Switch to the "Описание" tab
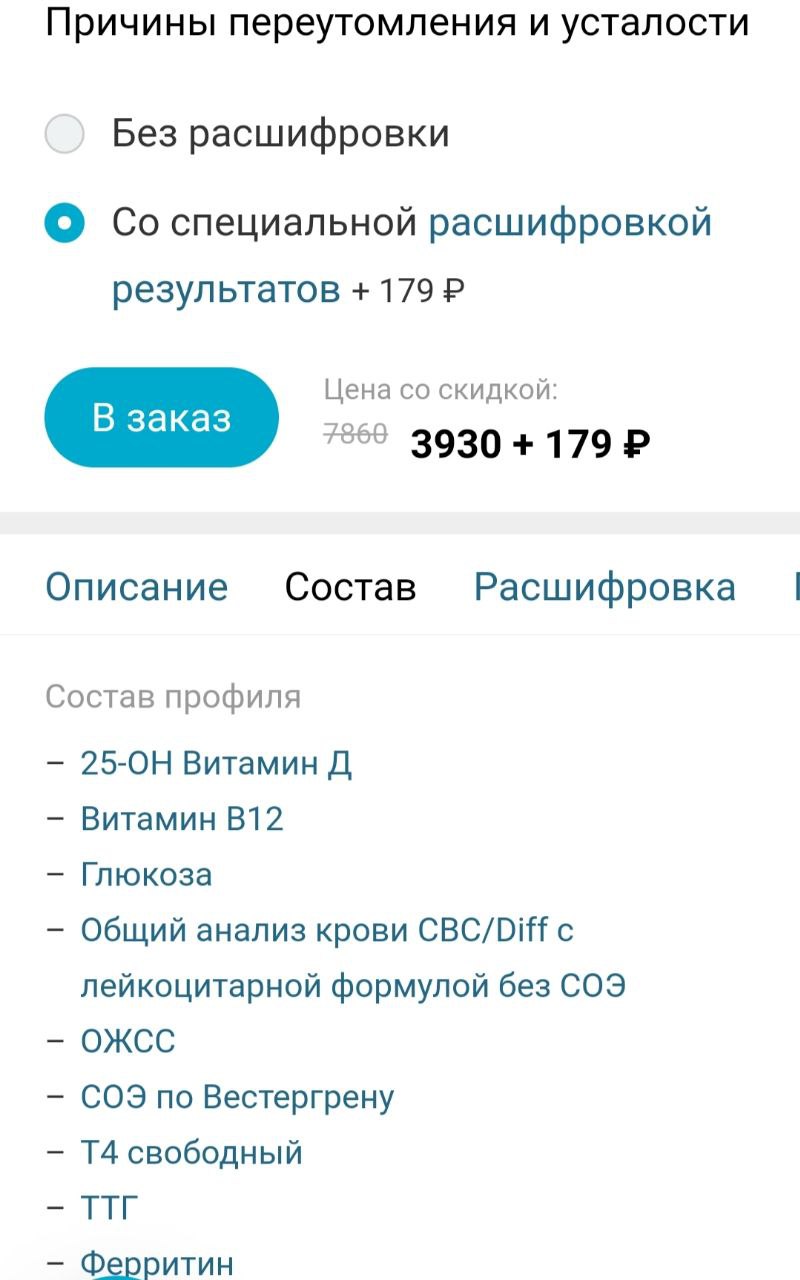The width and height of the screenshot is (800, 1280). [x=137, y=587]
